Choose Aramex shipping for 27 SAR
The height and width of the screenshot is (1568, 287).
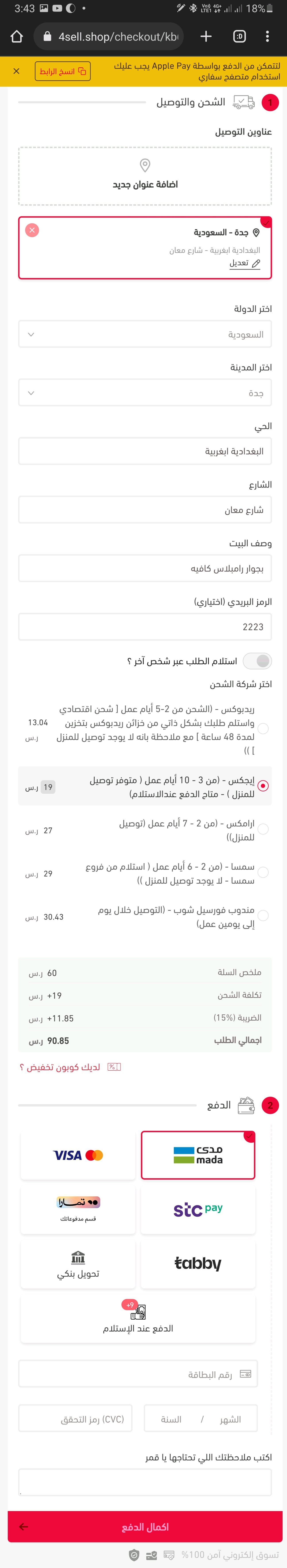tap(263, 829)
